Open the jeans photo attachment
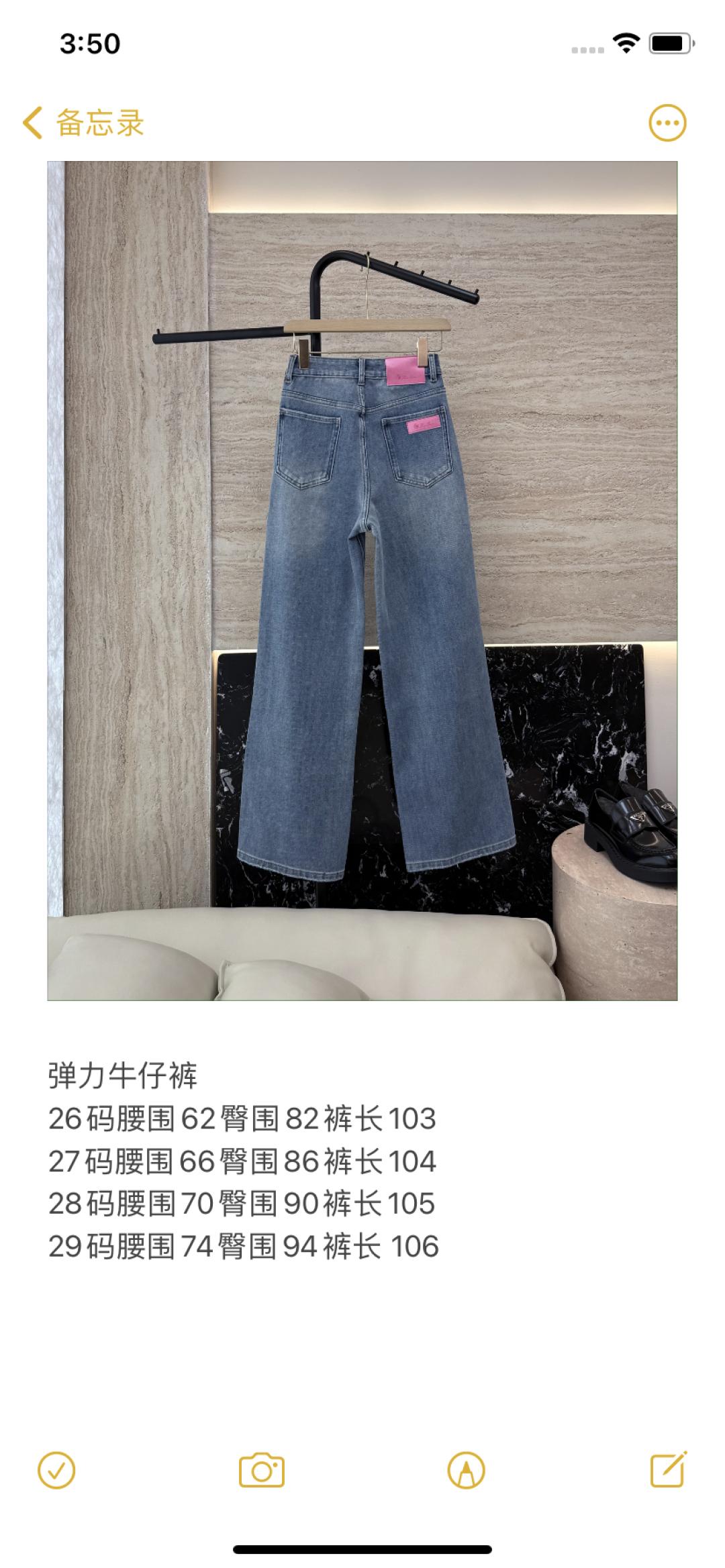The image size is (725, 1568). pos(362,580)
